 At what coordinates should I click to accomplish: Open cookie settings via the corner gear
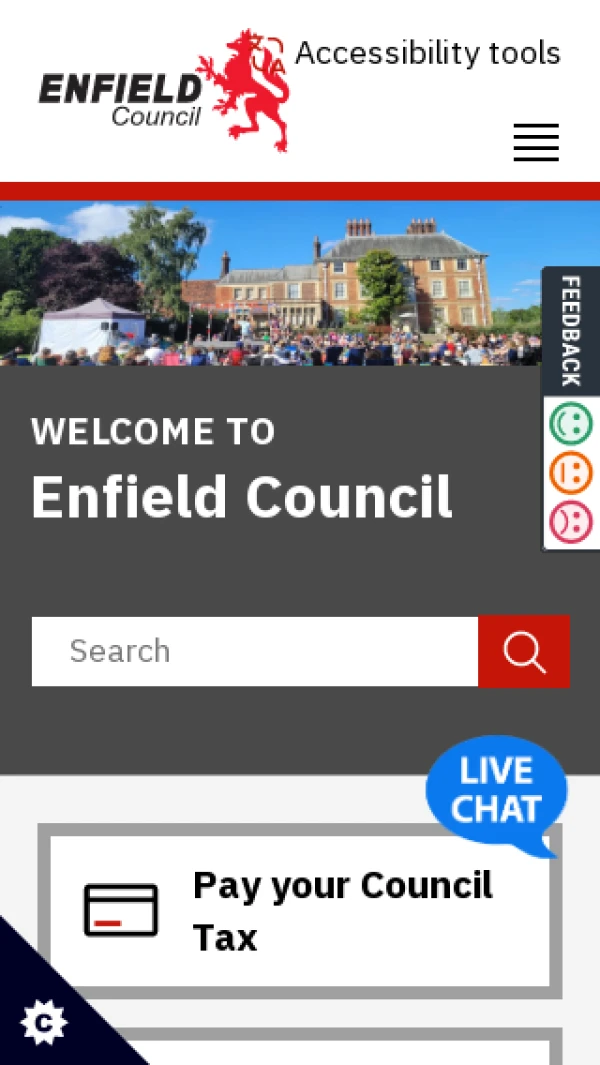coord(43,1022)
